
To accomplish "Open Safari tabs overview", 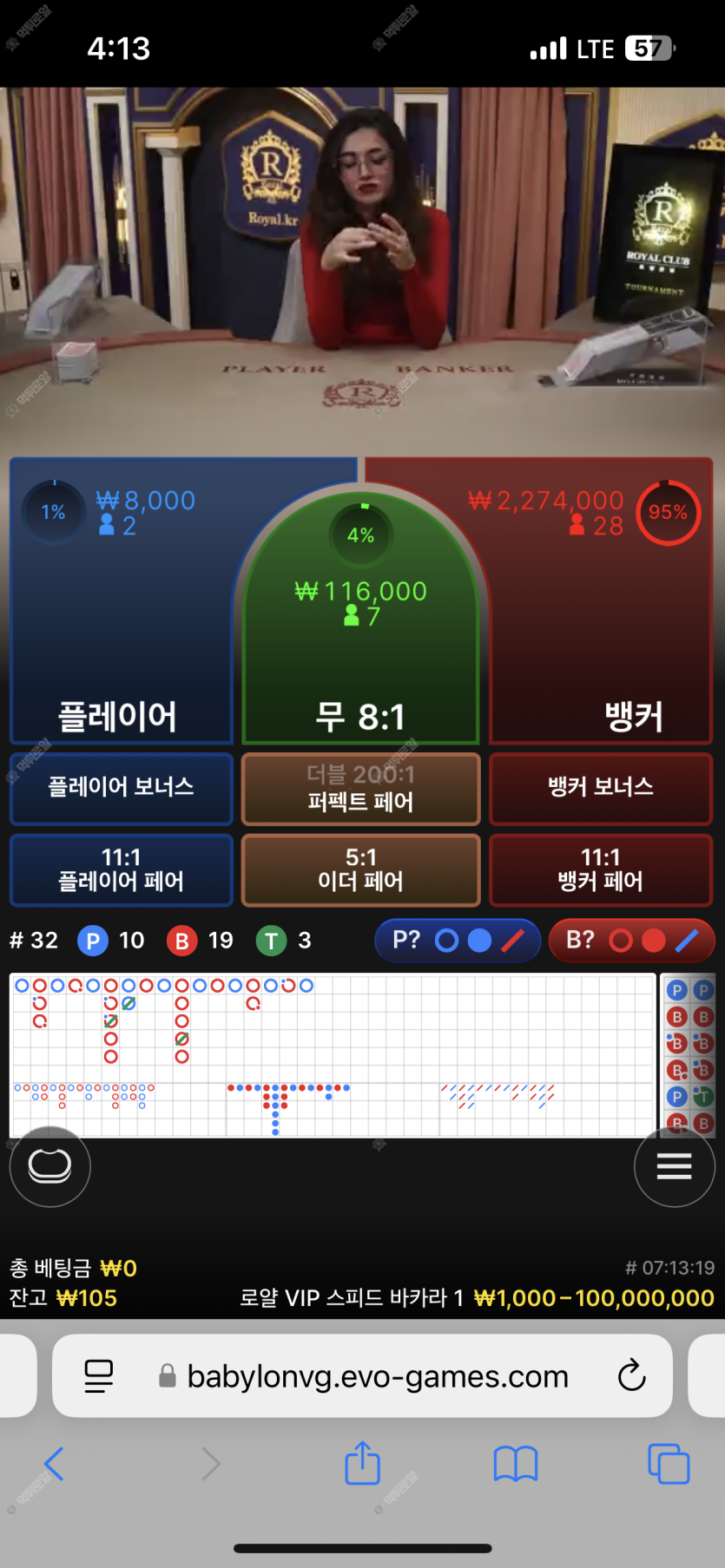I will point(669,1464).
